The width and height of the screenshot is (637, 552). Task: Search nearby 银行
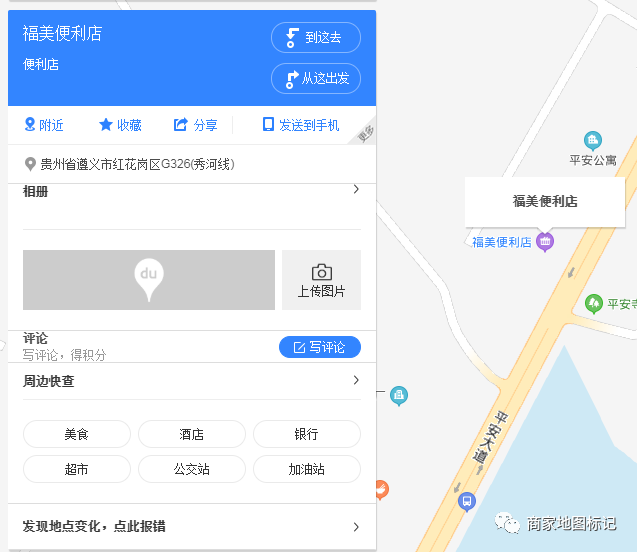click(x=306, y=434)
